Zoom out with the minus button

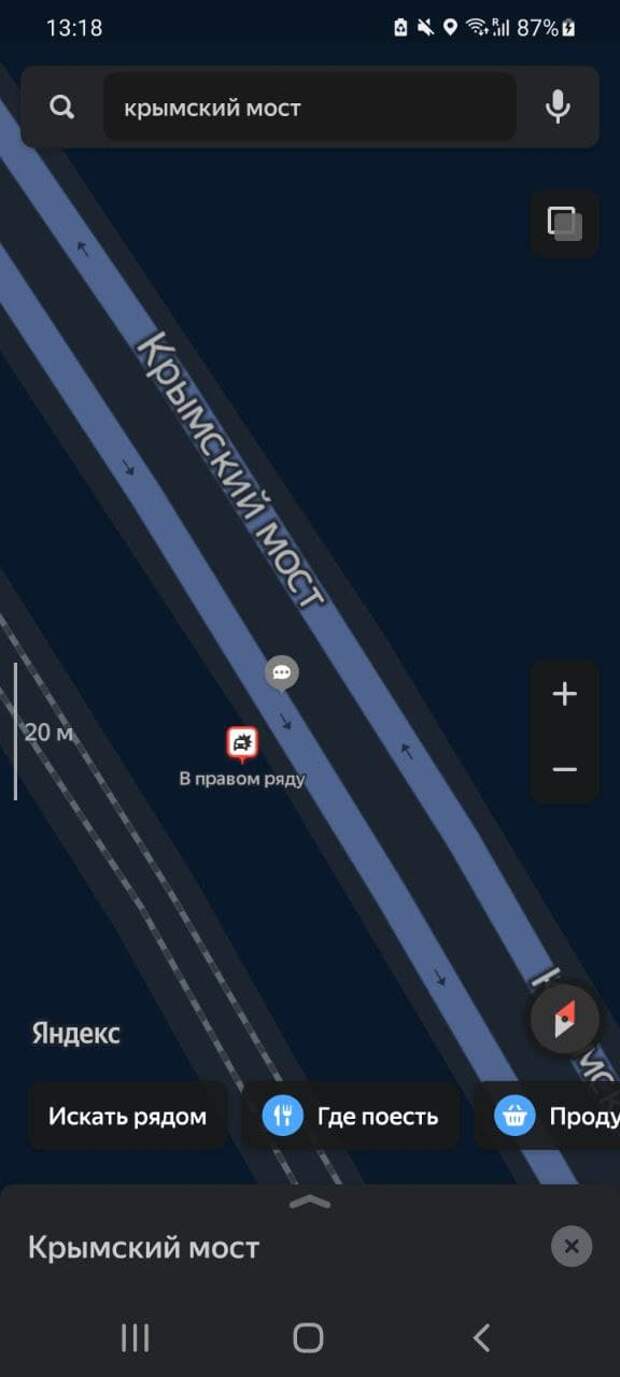click(x=564, y=769)
